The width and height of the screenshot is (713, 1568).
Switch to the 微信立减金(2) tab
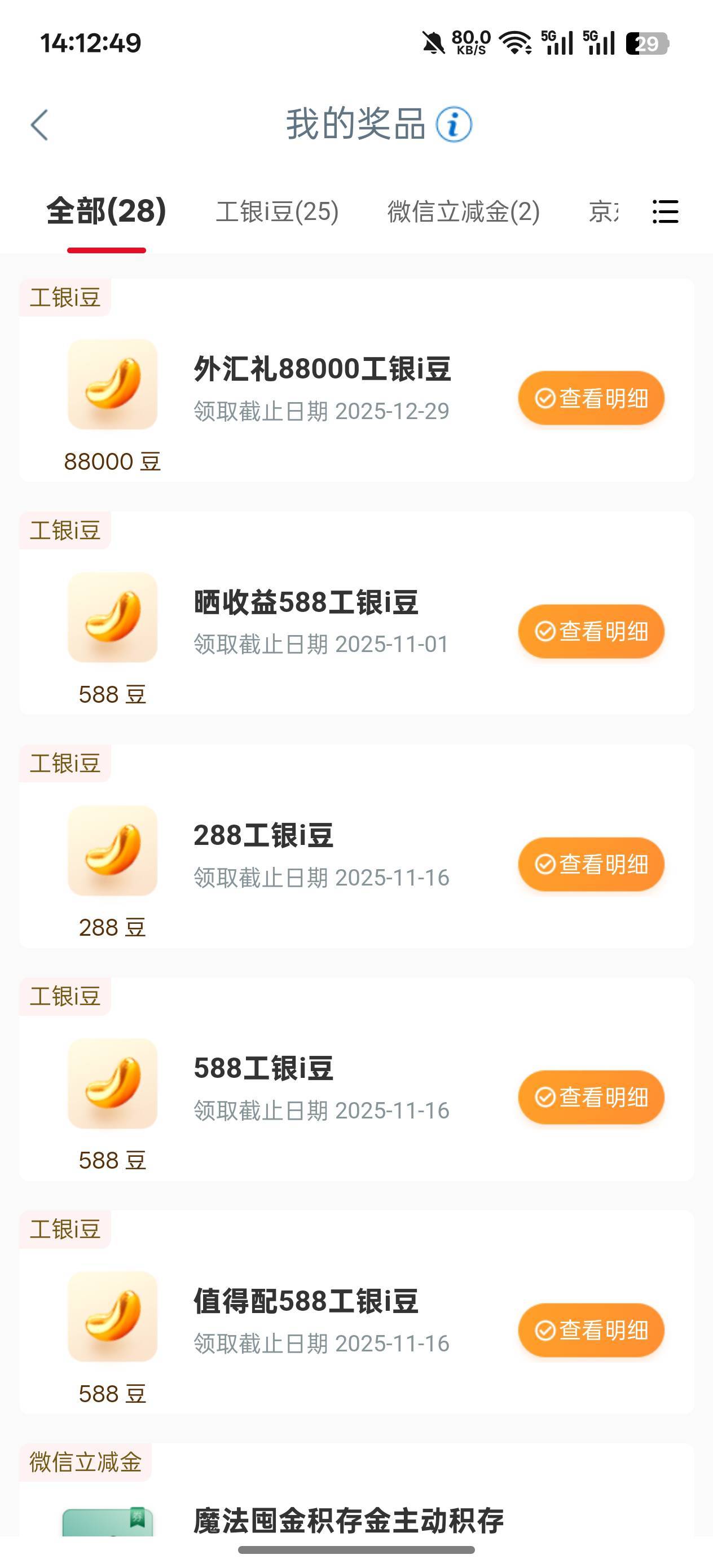click(464, 212)
